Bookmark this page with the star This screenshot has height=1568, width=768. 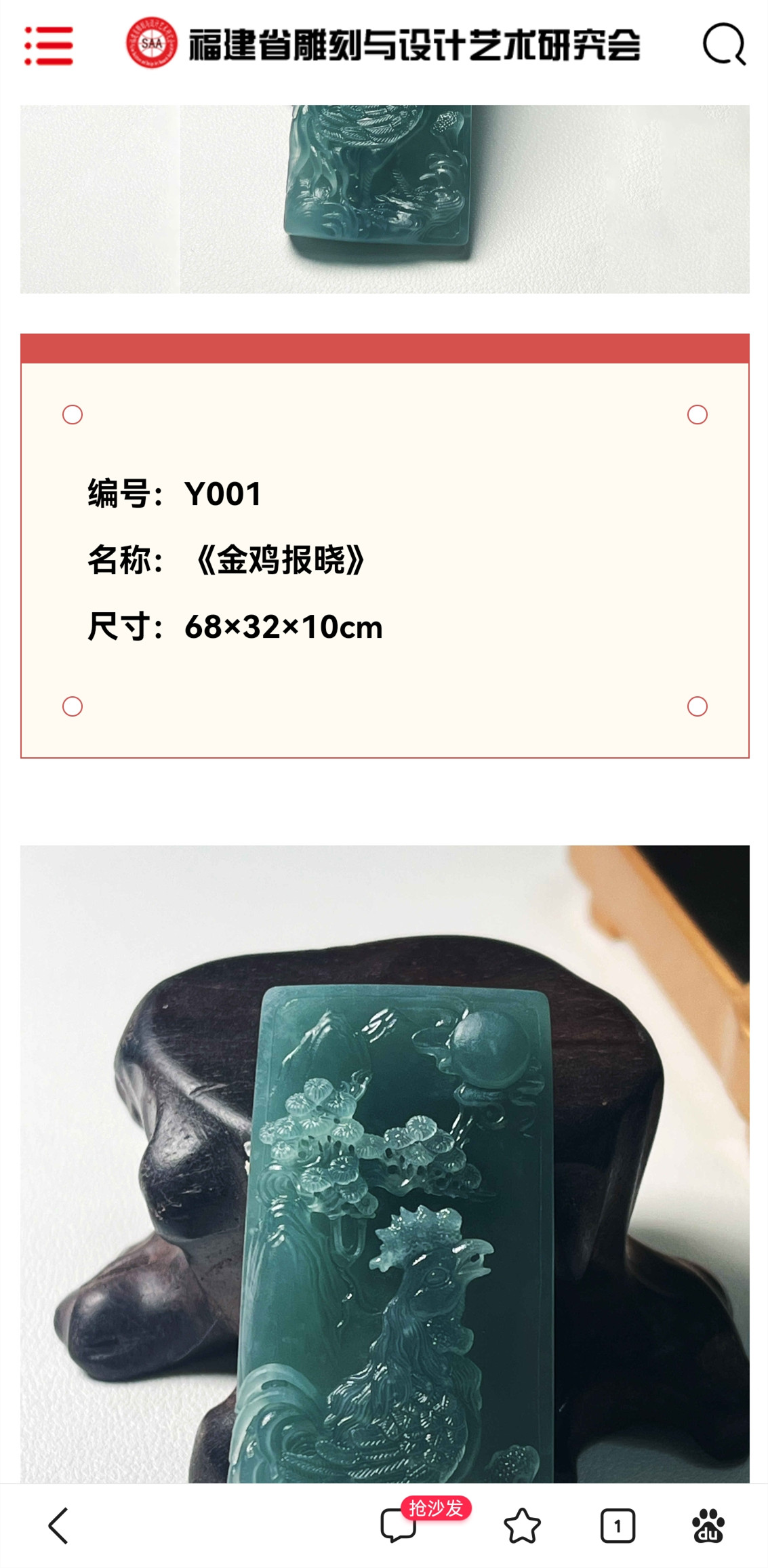522,1526
